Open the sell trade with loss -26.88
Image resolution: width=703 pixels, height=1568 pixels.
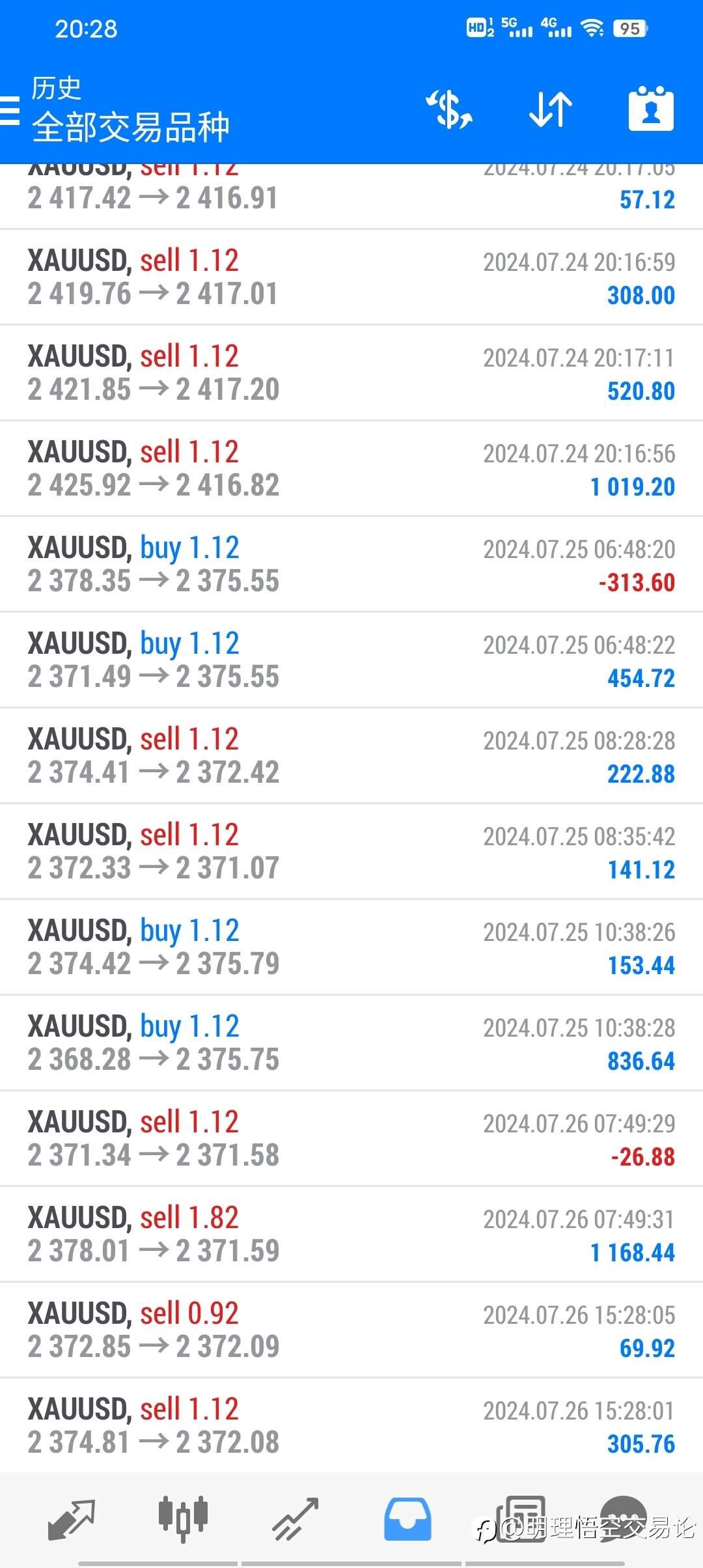pos(351,1138)
